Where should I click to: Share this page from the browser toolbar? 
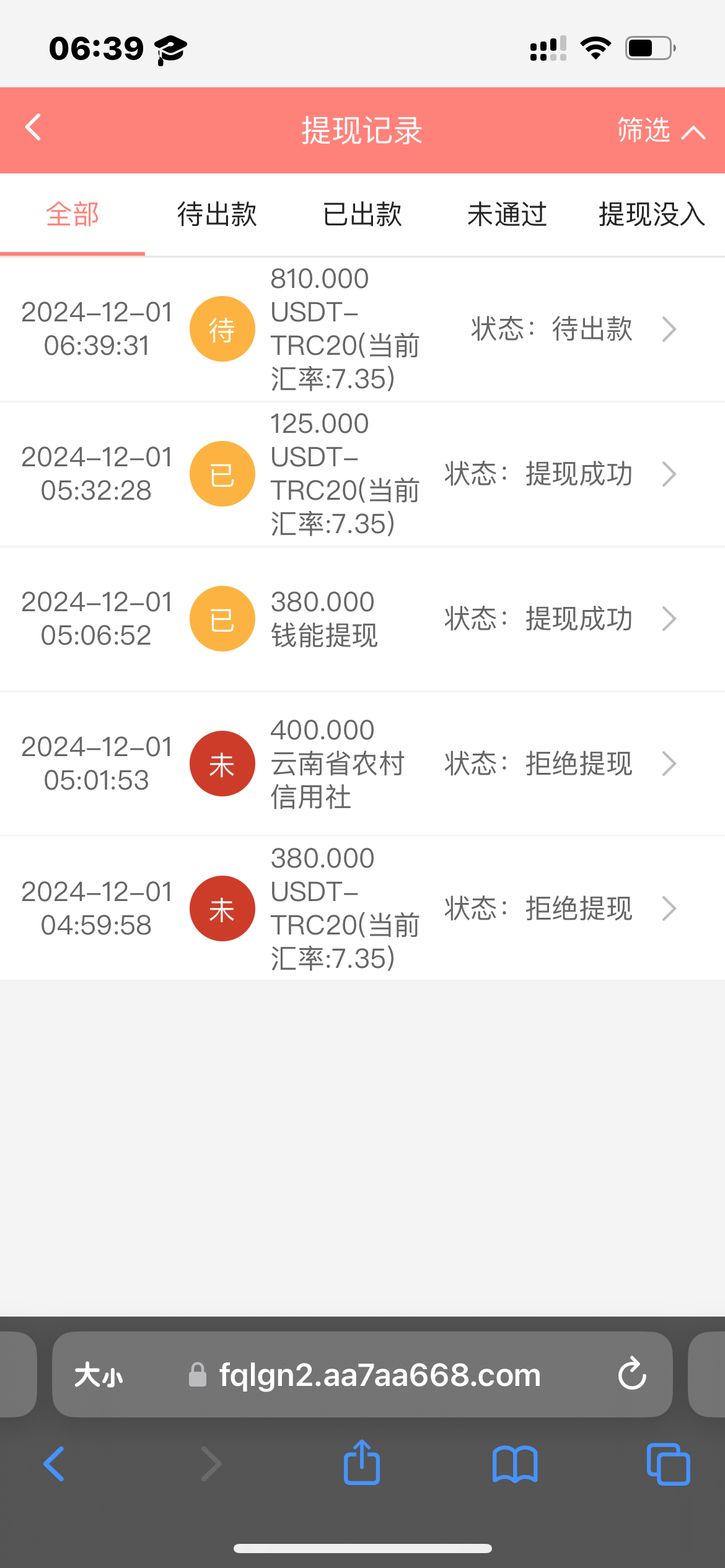tap(362, 1463)
